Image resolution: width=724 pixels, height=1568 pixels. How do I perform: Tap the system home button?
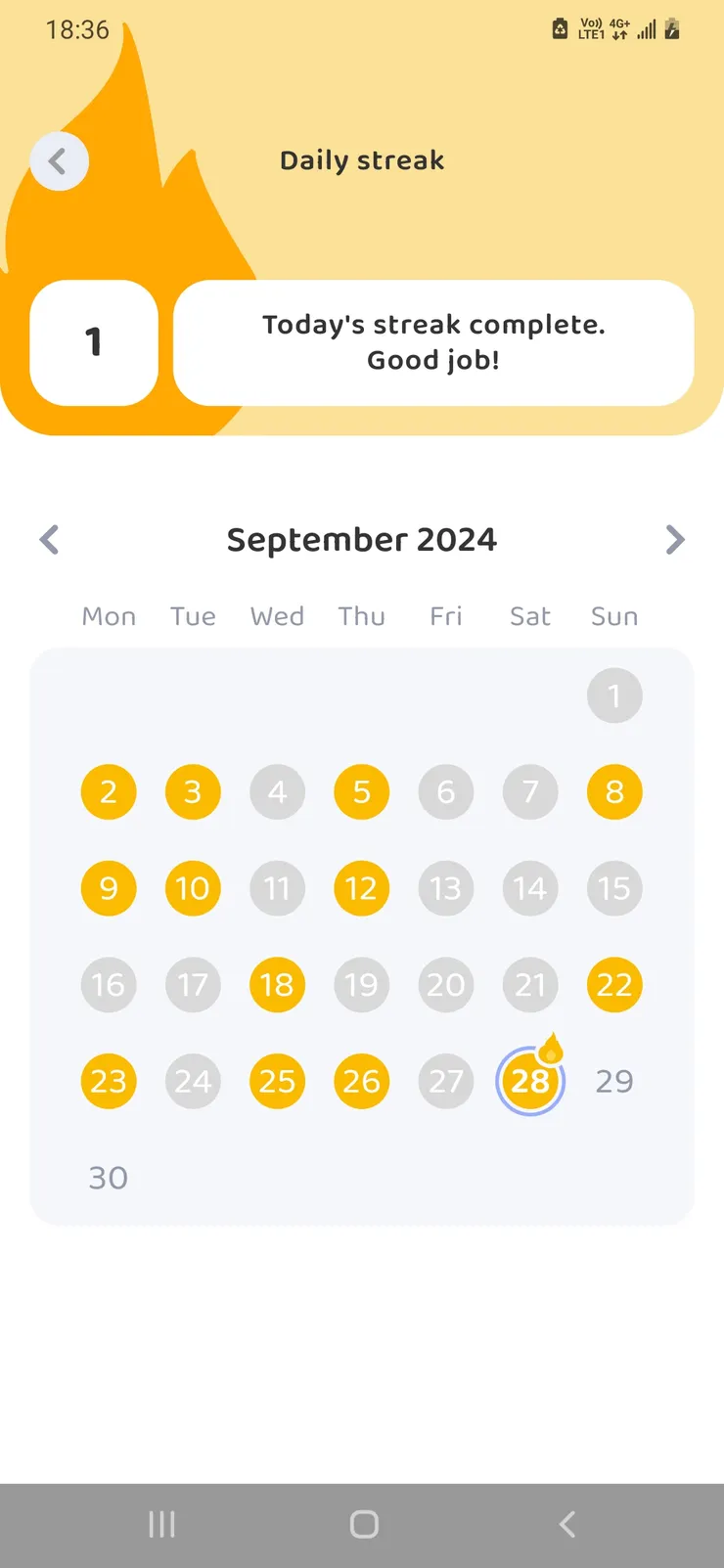pos(364,1524)
